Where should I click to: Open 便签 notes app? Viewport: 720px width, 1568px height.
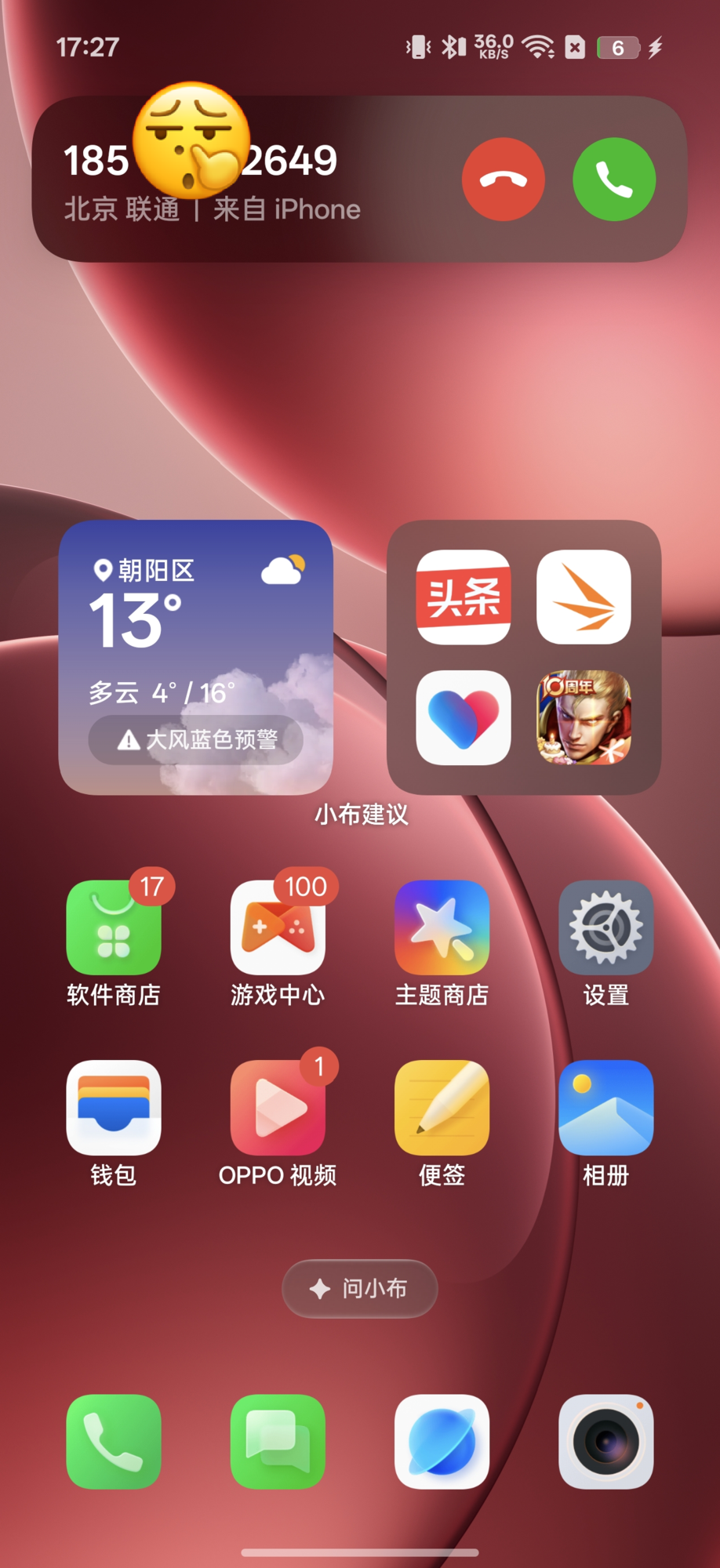tap(442, 1108)
